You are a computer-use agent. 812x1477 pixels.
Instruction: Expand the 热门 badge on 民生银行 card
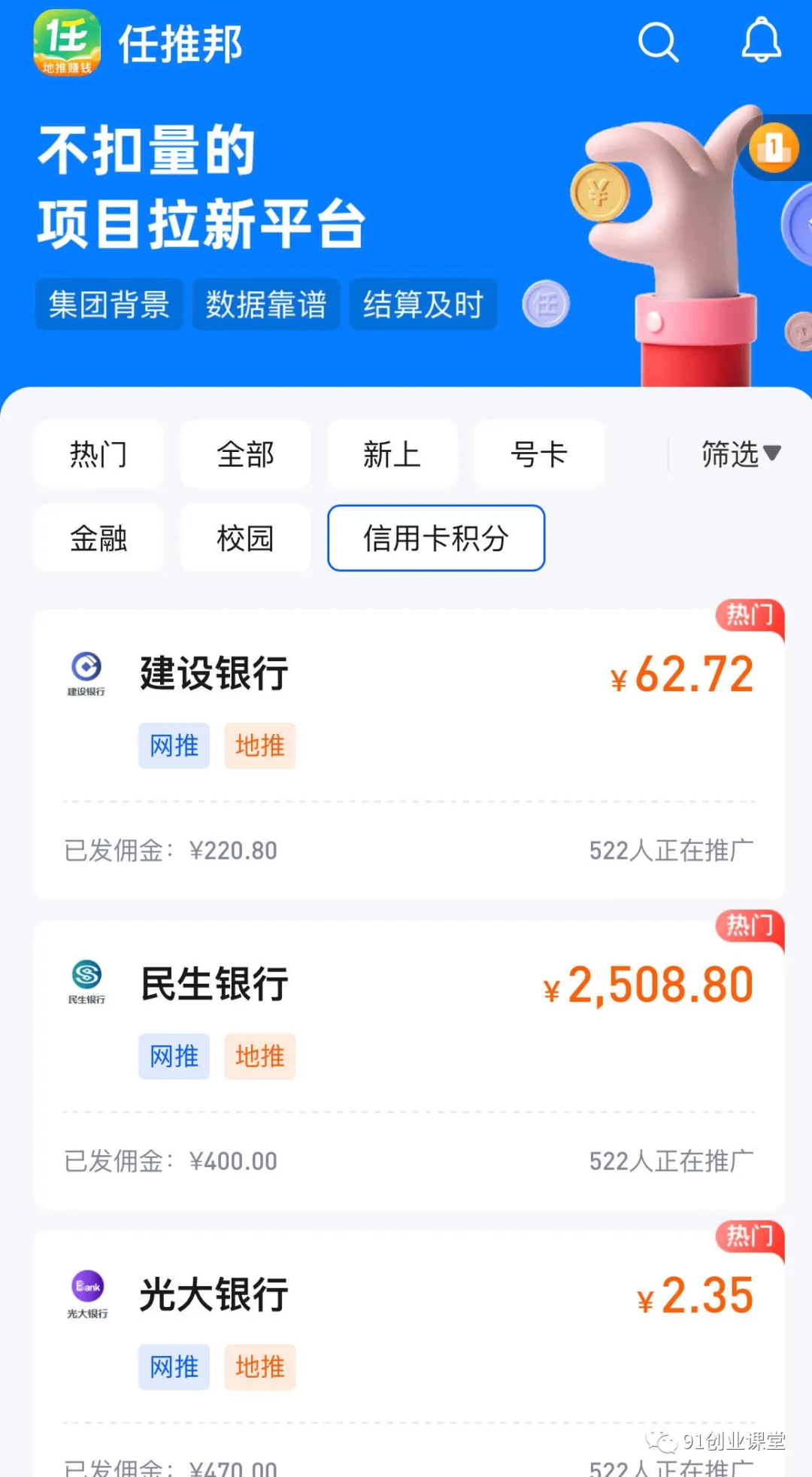pos(749,927)
